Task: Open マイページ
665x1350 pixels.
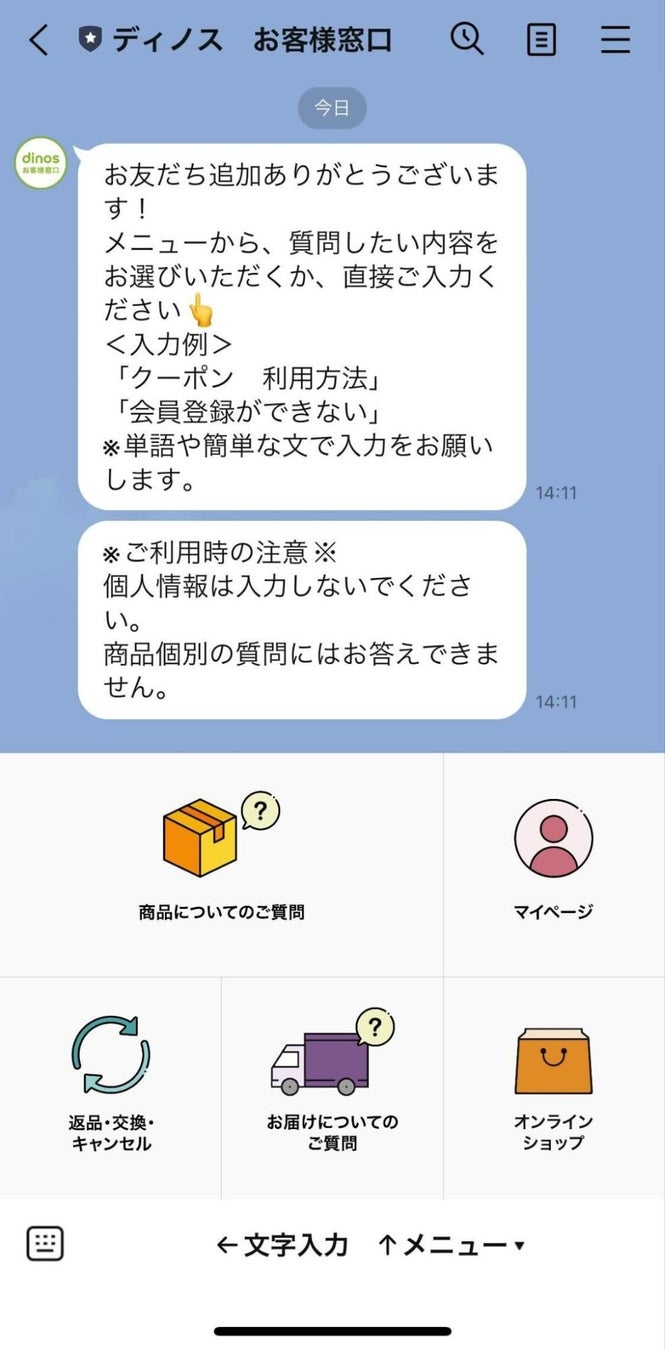Action: point(553,863)
